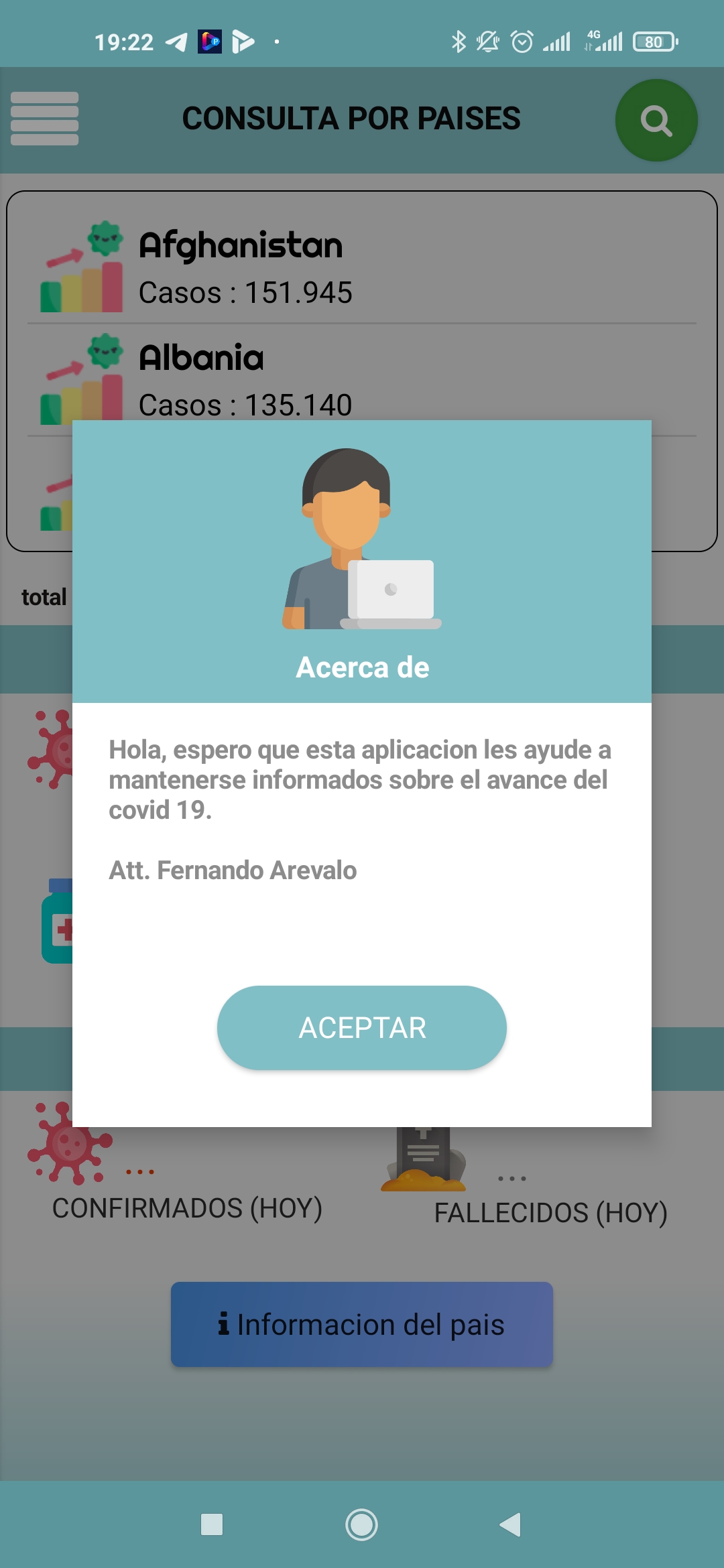Tap the virus icon next to Albania

click(x=104, y=350)
